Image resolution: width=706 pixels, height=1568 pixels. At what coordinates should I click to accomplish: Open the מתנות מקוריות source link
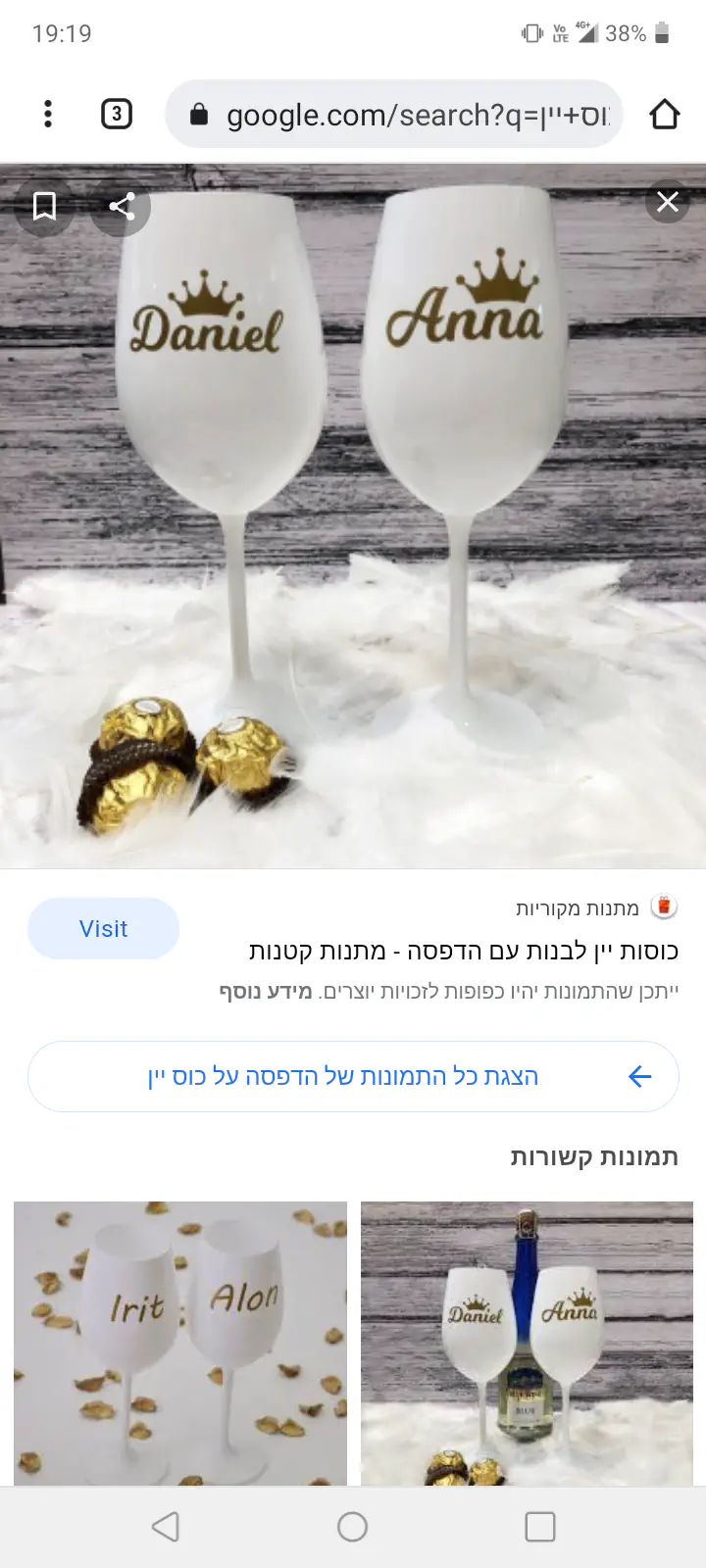(579, 908)
